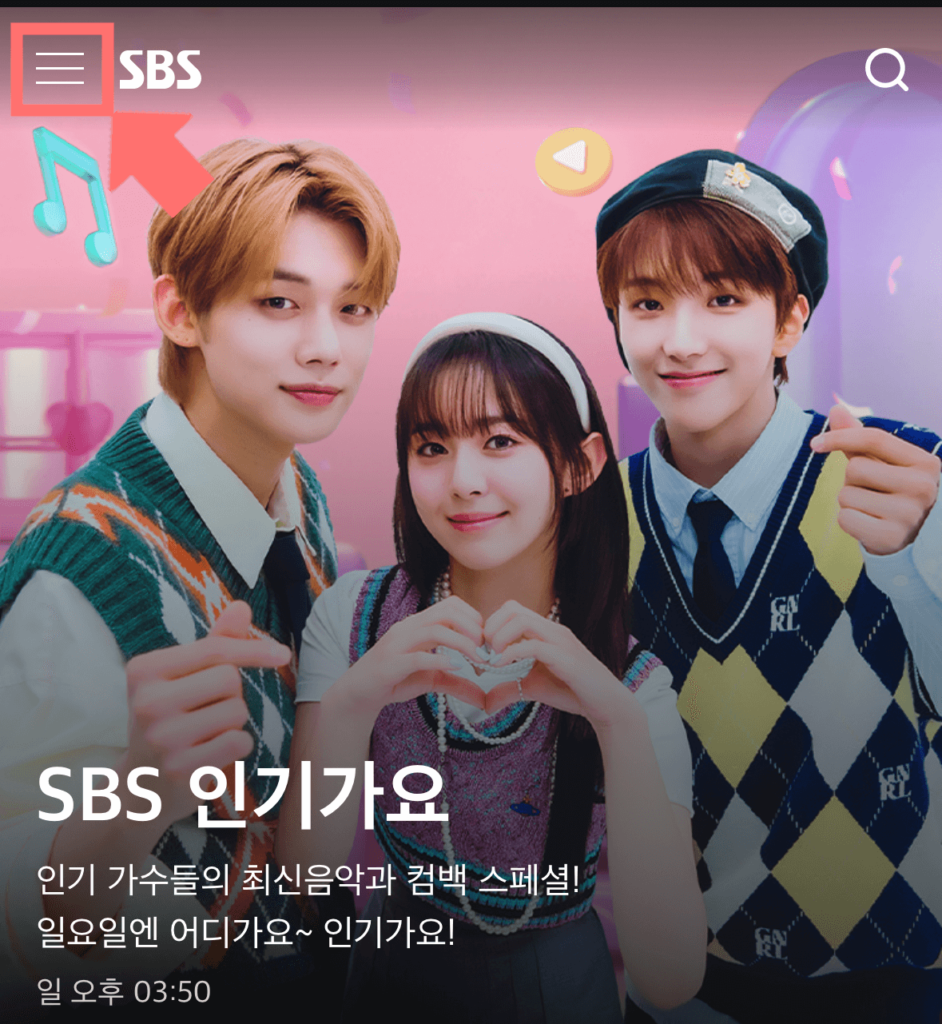The height and width of the screenshot is (1024, 942).
Task: Open the hamburger drawer menu
Action: coord(60,69)
